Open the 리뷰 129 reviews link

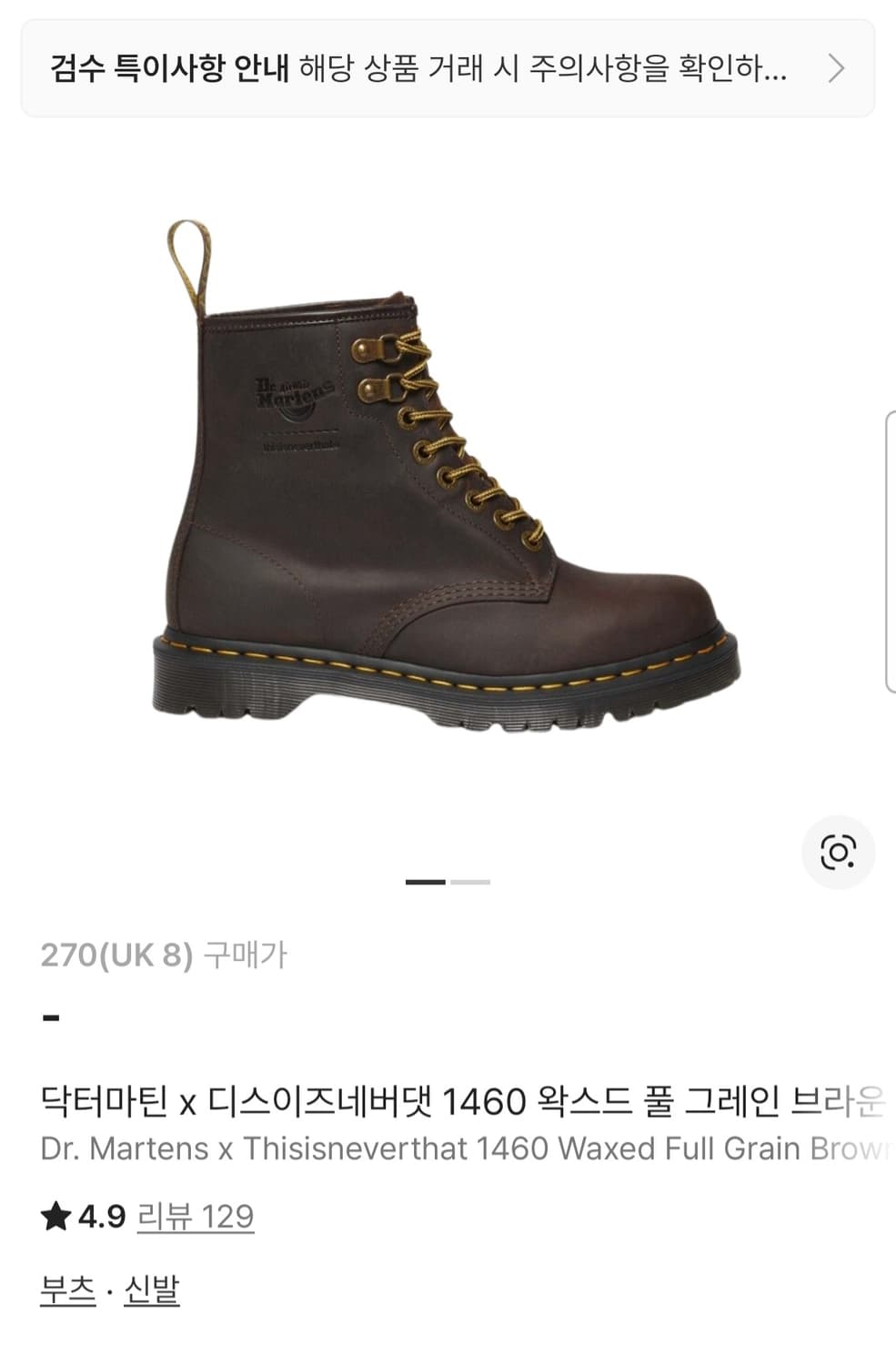pyautogui.click(x=193, y=1214)
